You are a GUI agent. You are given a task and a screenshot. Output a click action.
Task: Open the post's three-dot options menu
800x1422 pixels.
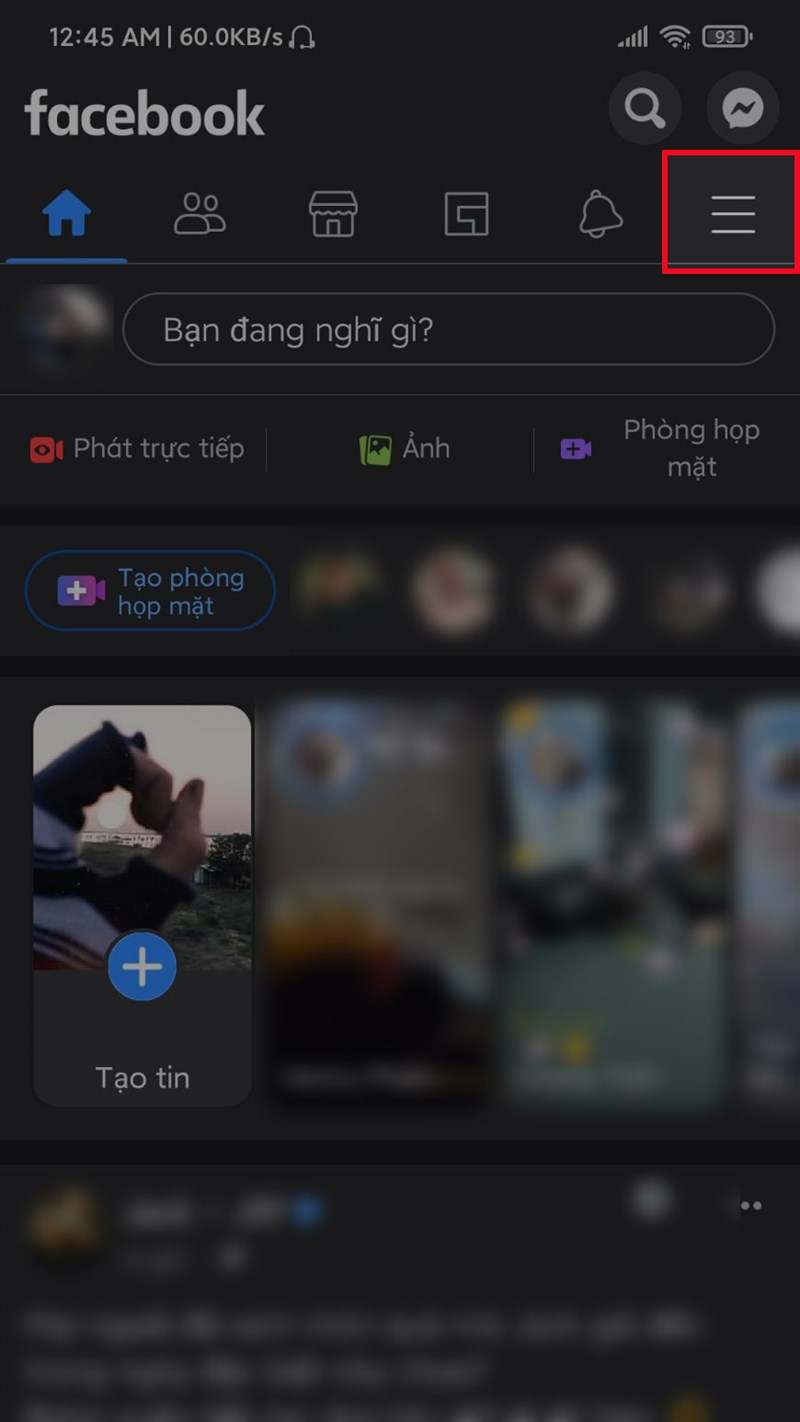click(751, 1206)
